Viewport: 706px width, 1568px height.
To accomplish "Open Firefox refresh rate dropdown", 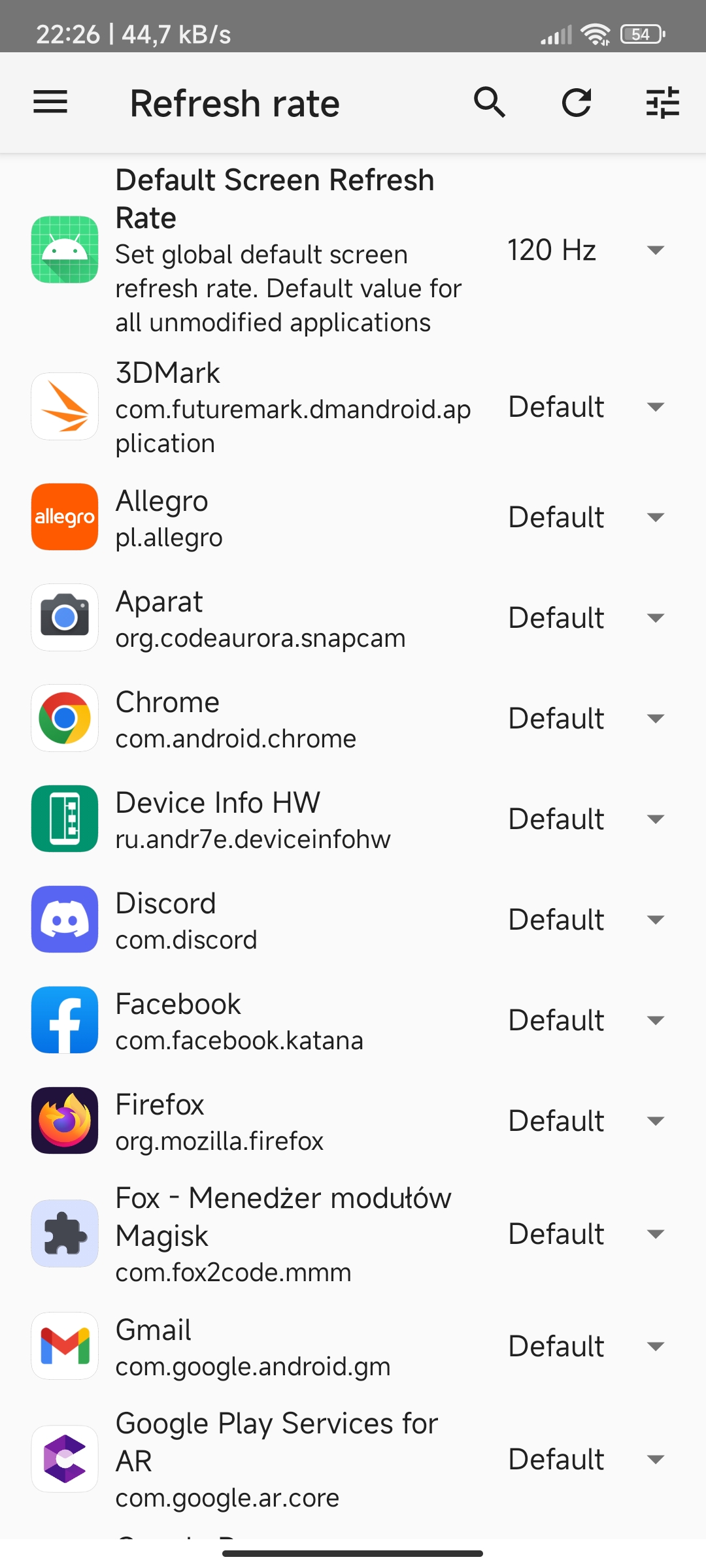I will (x=586, y=1121).
